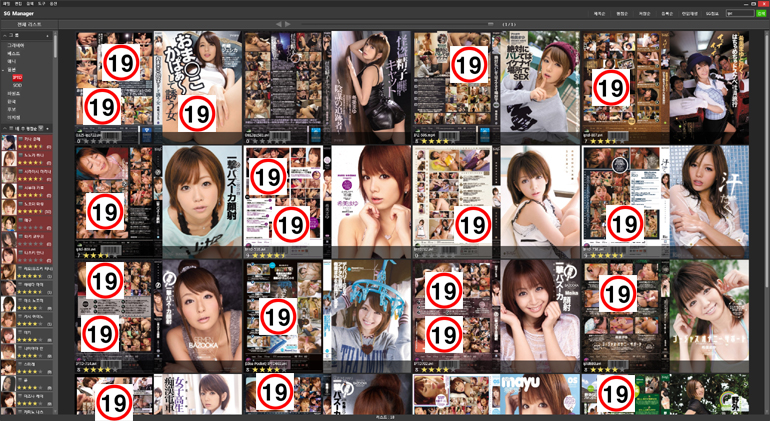Viewport: 770px width, 421px height.
Task: Select the SOD item in the tree
Action: (17, 85)
